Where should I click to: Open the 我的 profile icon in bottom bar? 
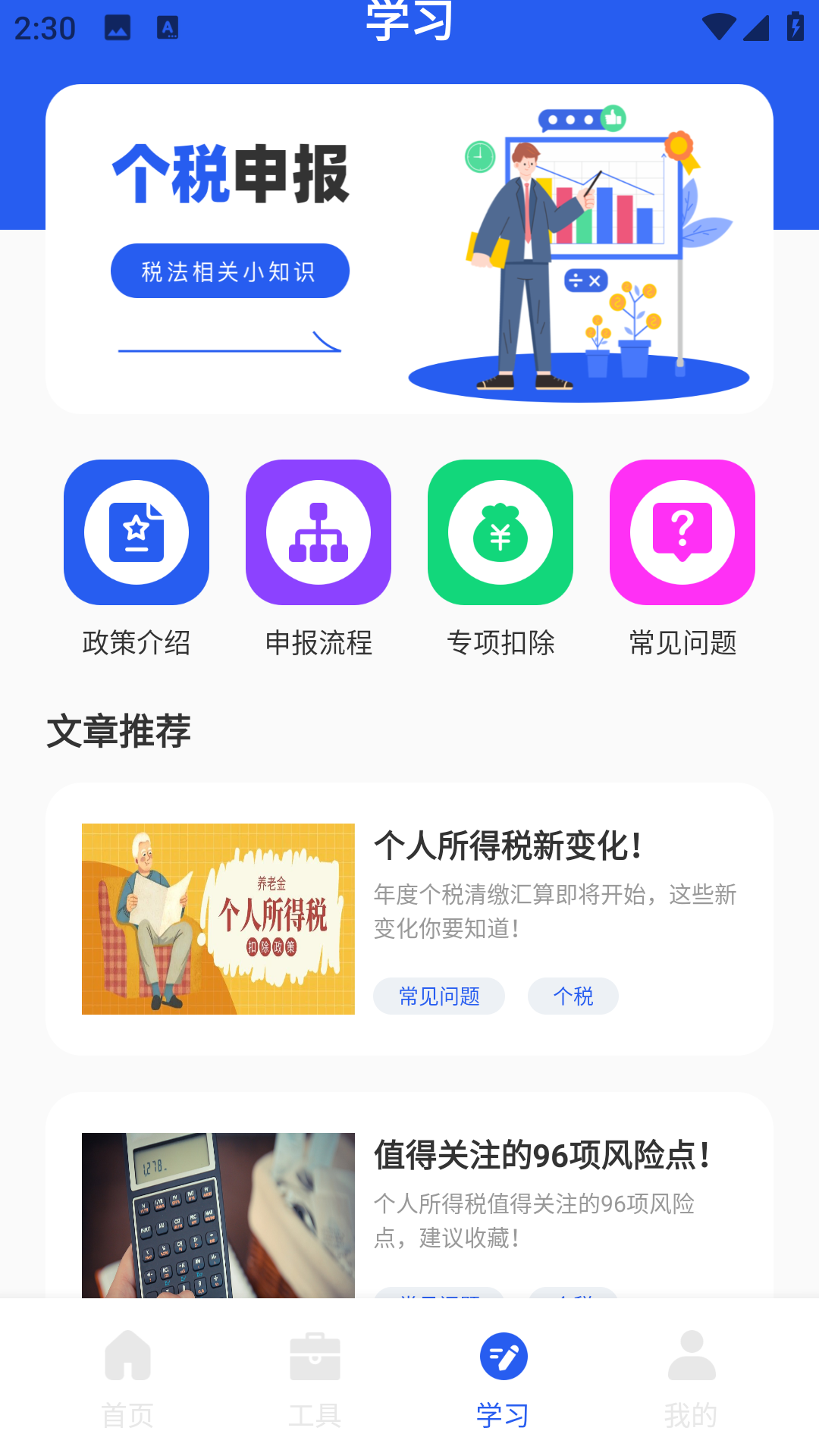(690, 1362)
